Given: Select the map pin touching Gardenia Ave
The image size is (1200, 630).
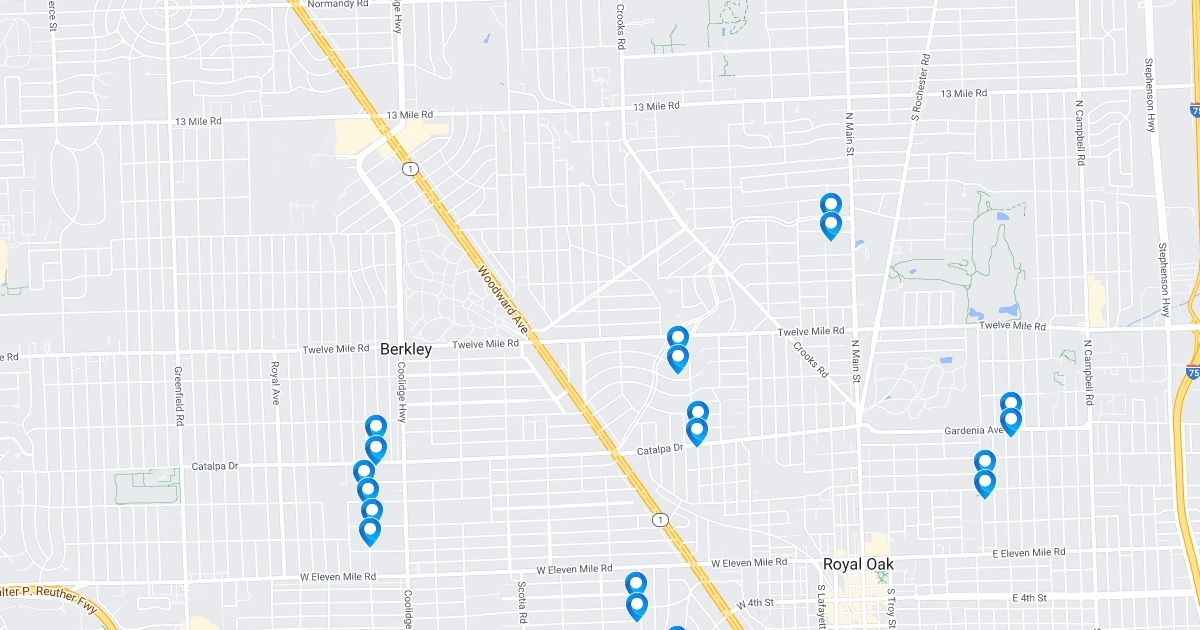Looking at the screenshot, I should [1010, 421].
